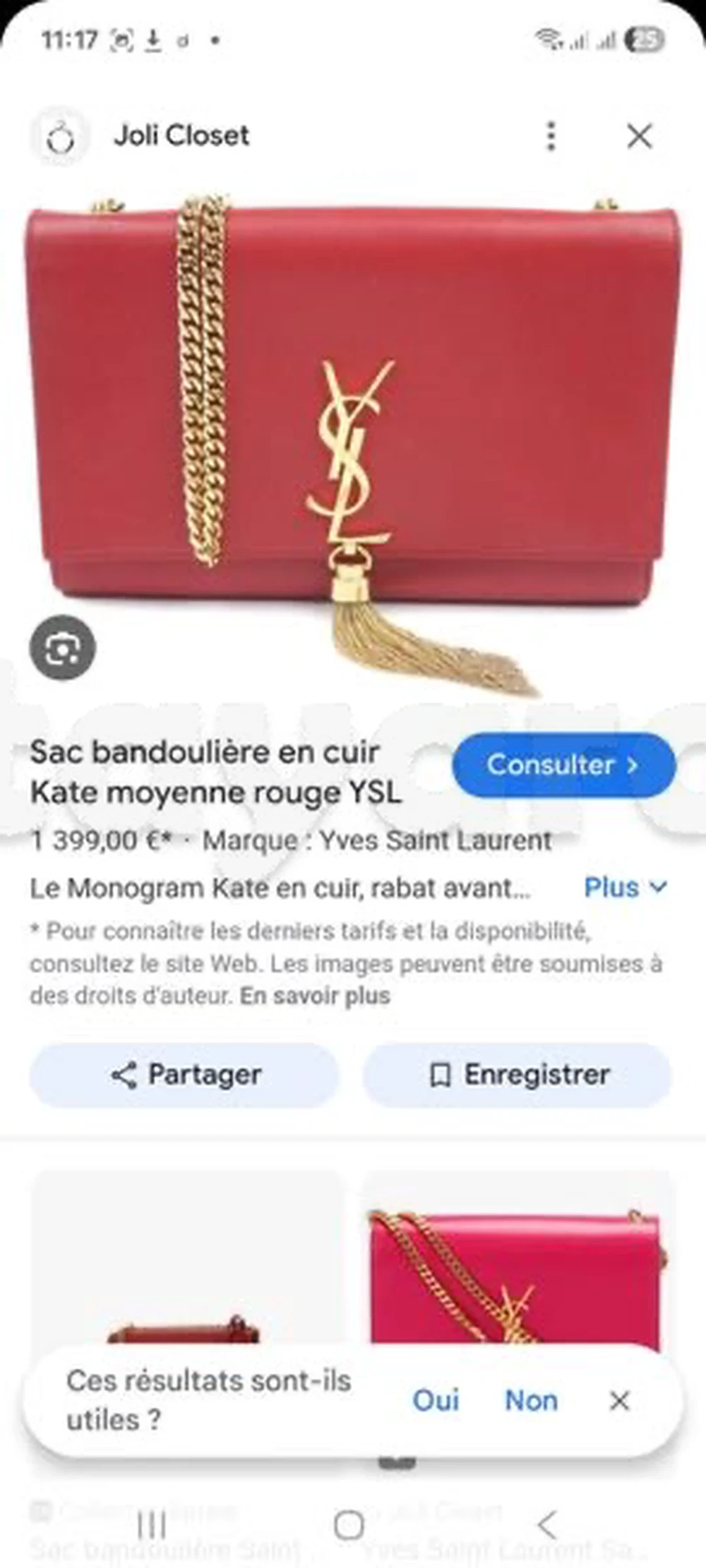The height and width of the screenshot is (1568, 706).
Task: Open the main red YSL bag image
Action: pos(353,423)
